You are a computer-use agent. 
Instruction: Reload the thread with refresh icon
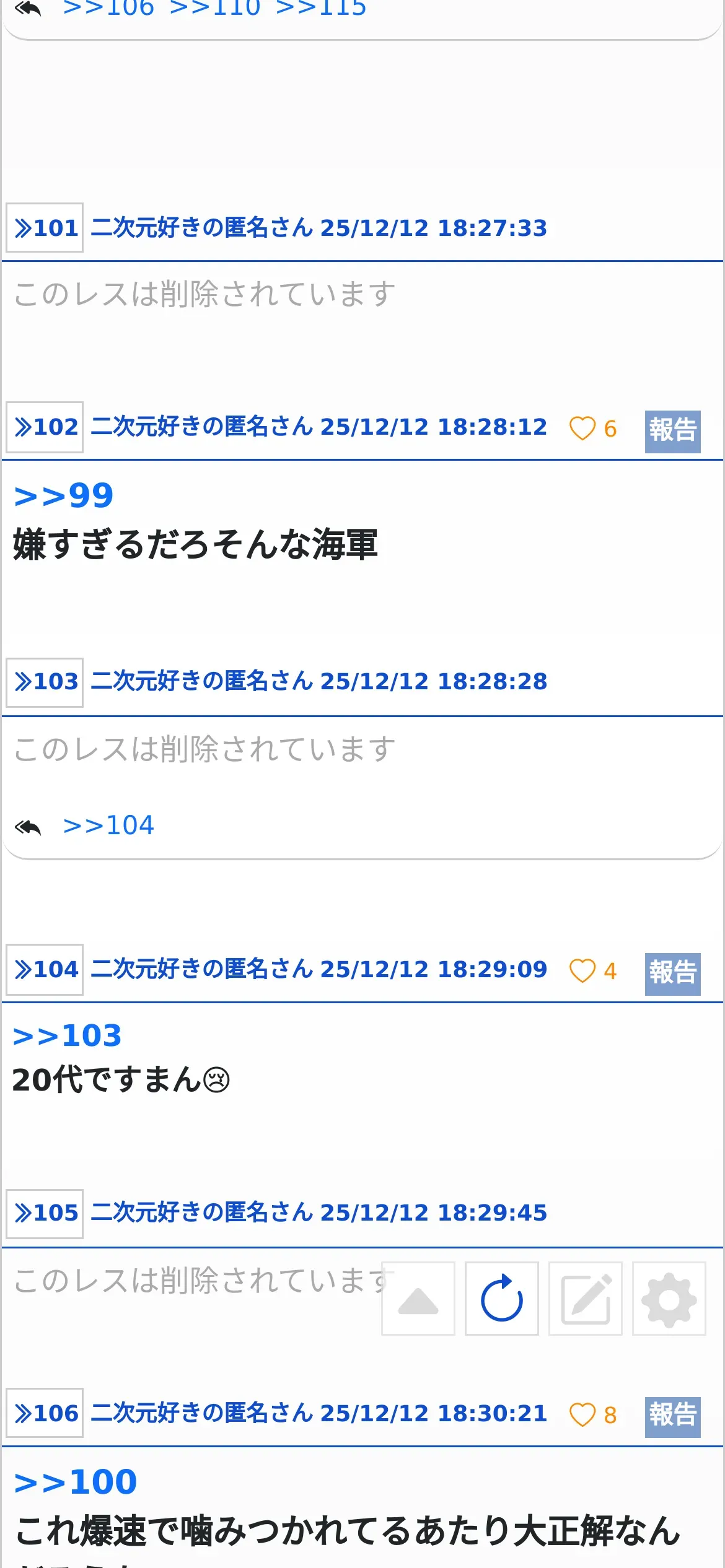(x=502, y=1299)
